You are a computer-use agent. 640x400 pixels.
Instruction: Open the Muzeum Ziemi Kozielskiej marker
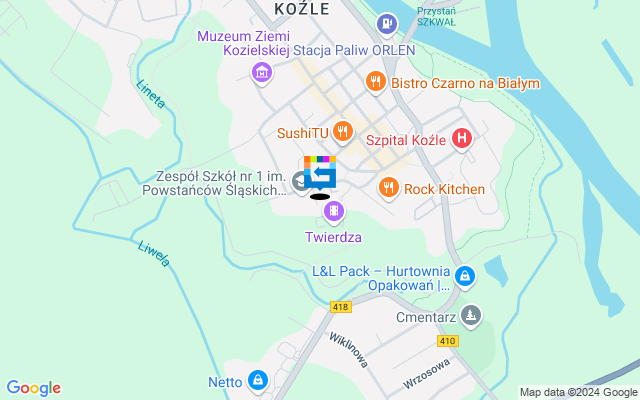[261, 72]
